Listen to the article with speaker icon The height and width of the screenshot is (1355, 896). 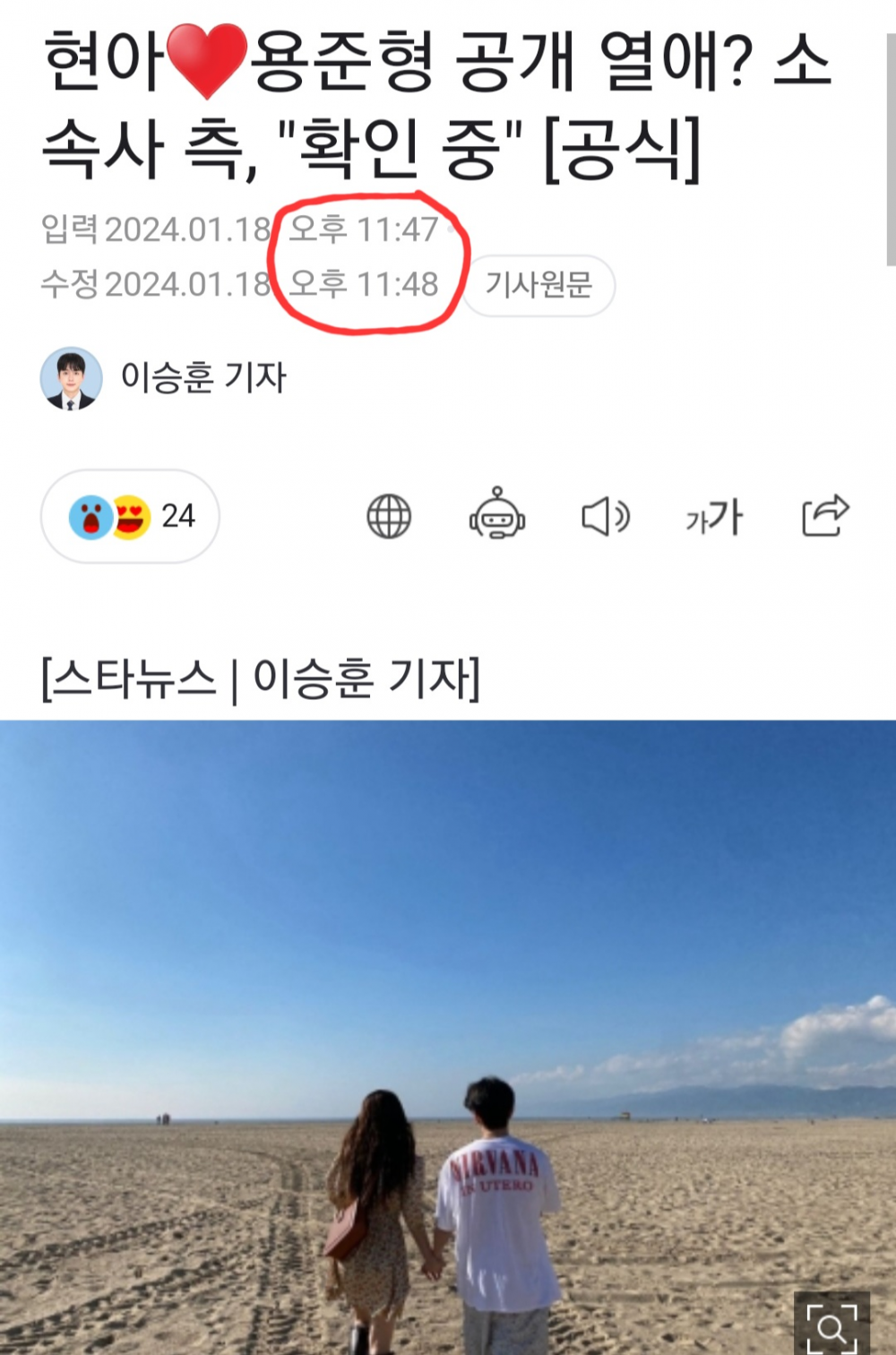tap(606, 516)
